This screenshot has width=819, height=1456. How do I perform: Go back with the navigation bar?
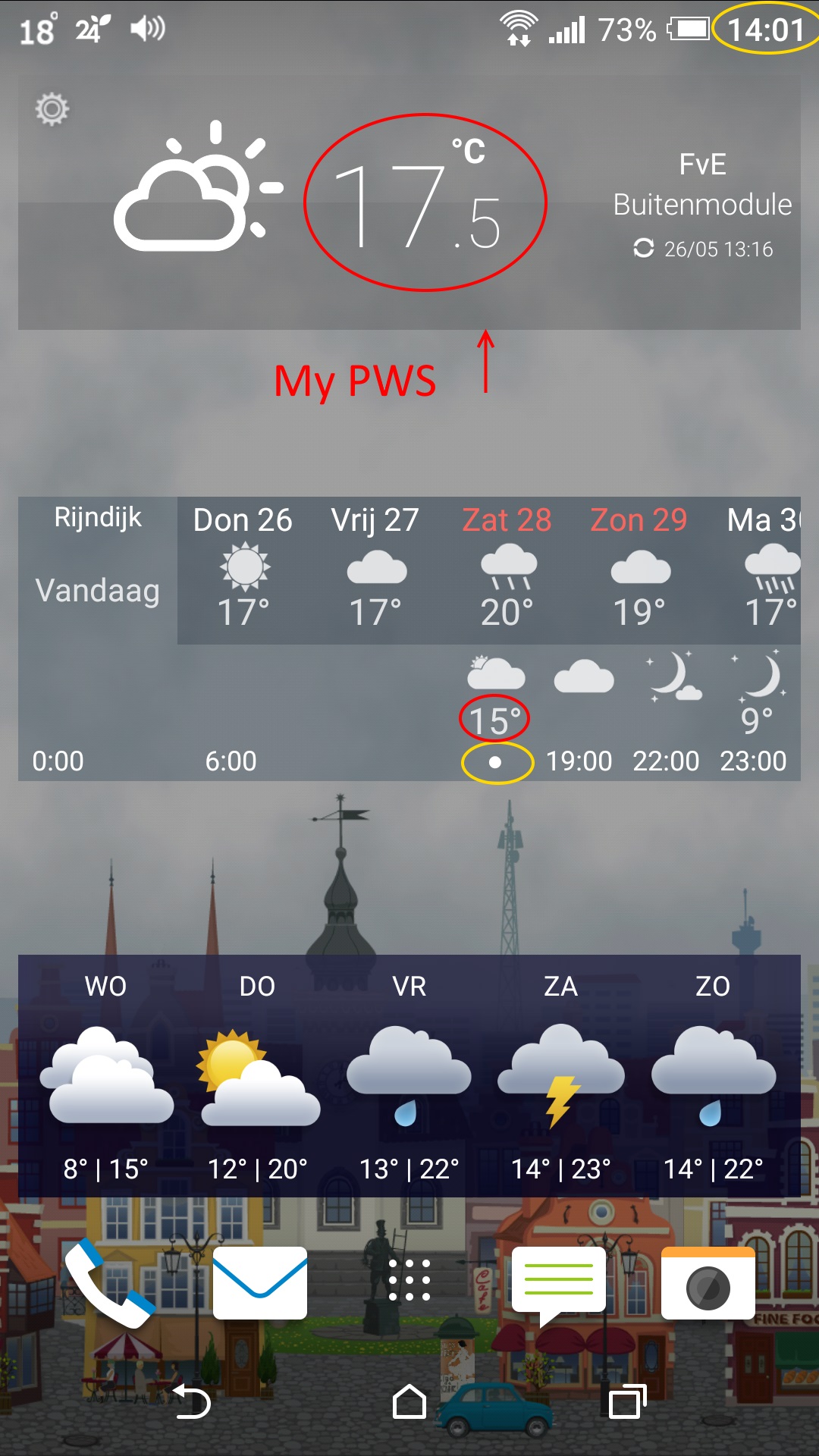pos(192,1401)
